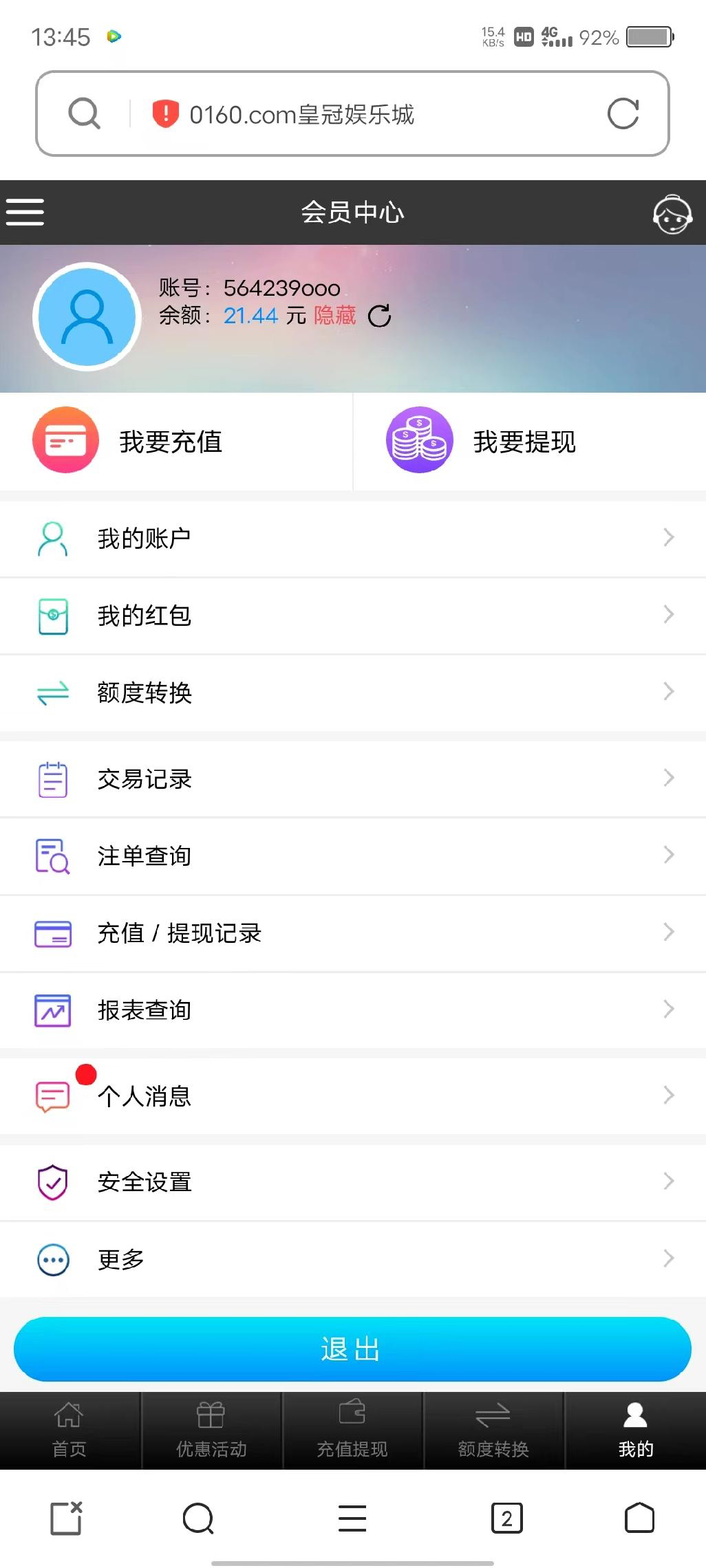Switch to the 首页 home tab
This screenshot has height=1568, width=706.
coord(69,1430)
